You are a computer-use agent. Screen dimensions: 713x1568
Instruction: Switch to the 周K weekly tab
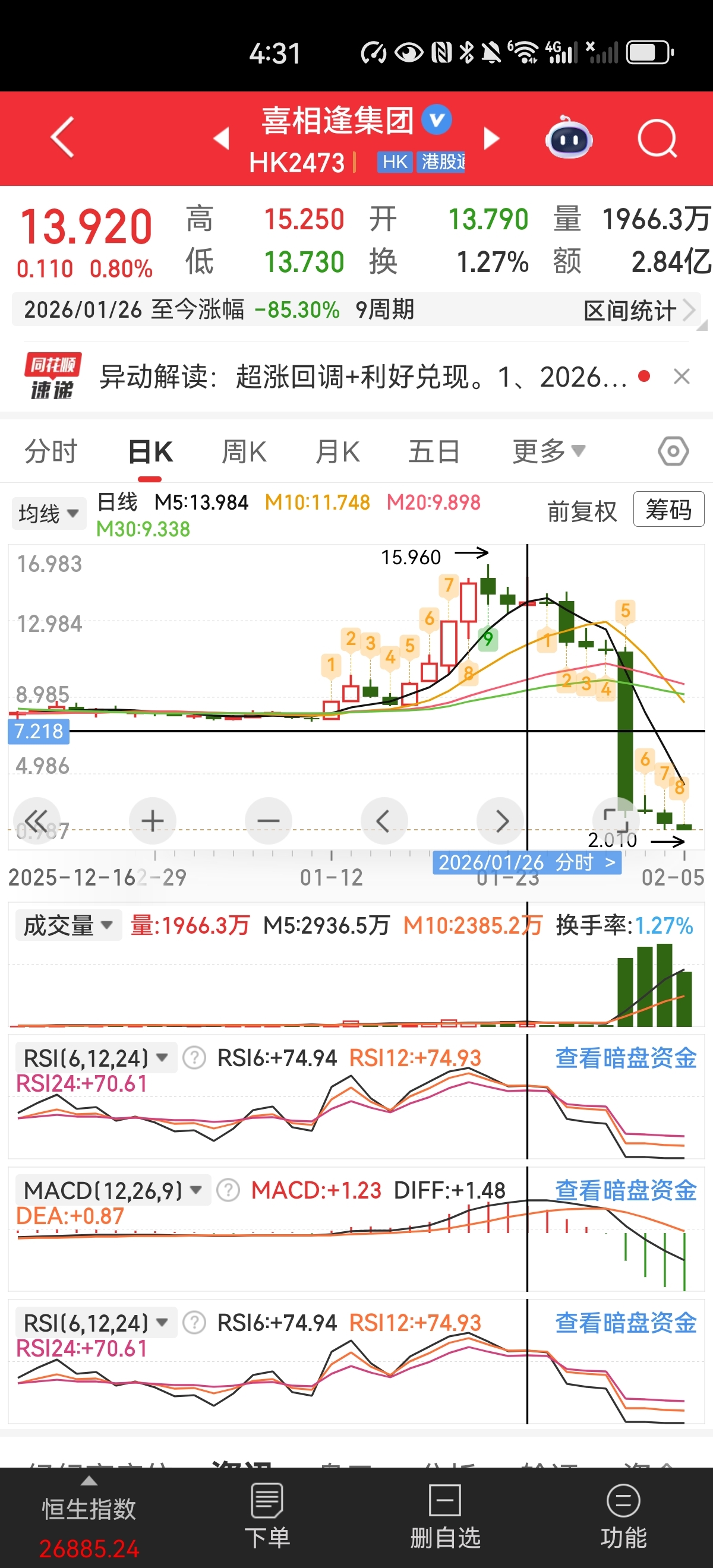click(243, 450)
